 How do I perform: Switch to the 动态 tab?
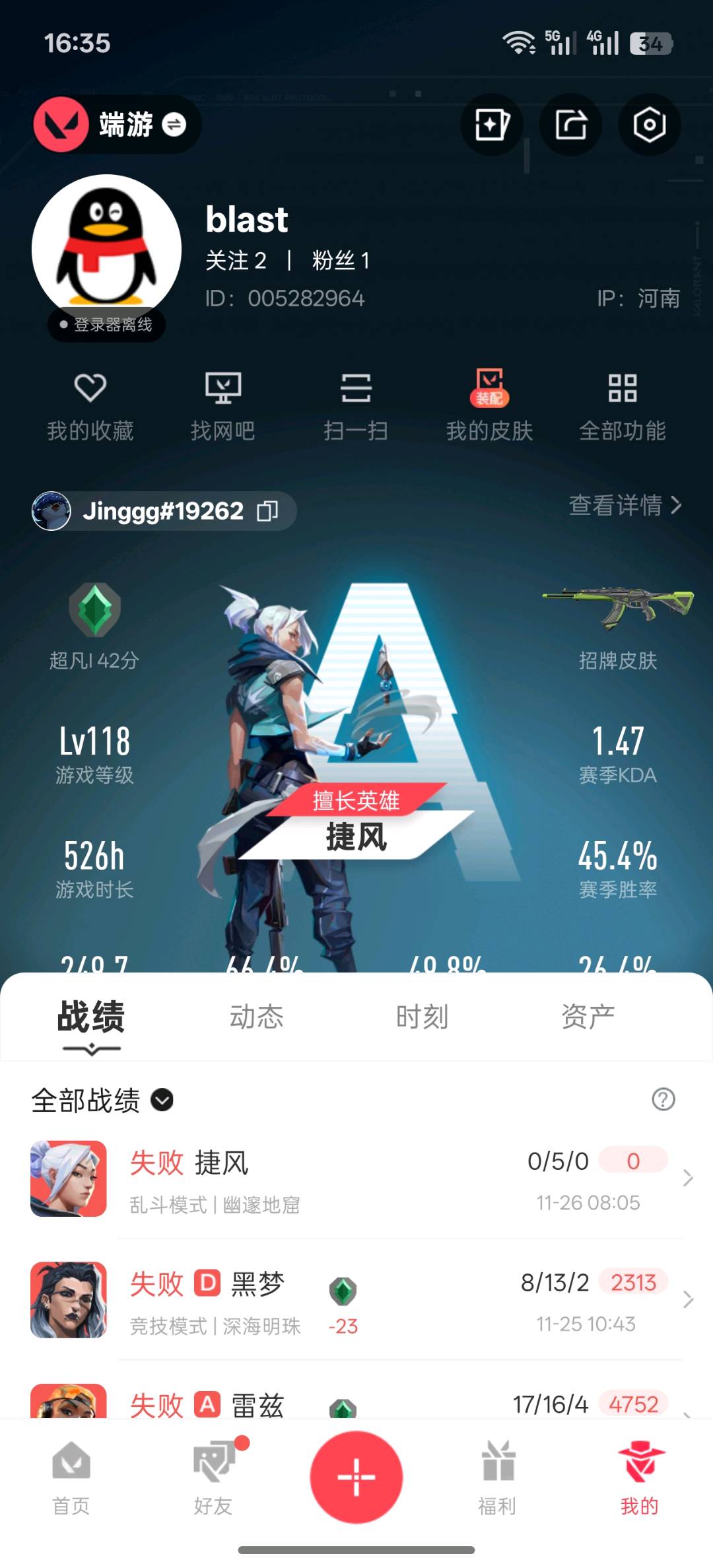click(256, 1016)
